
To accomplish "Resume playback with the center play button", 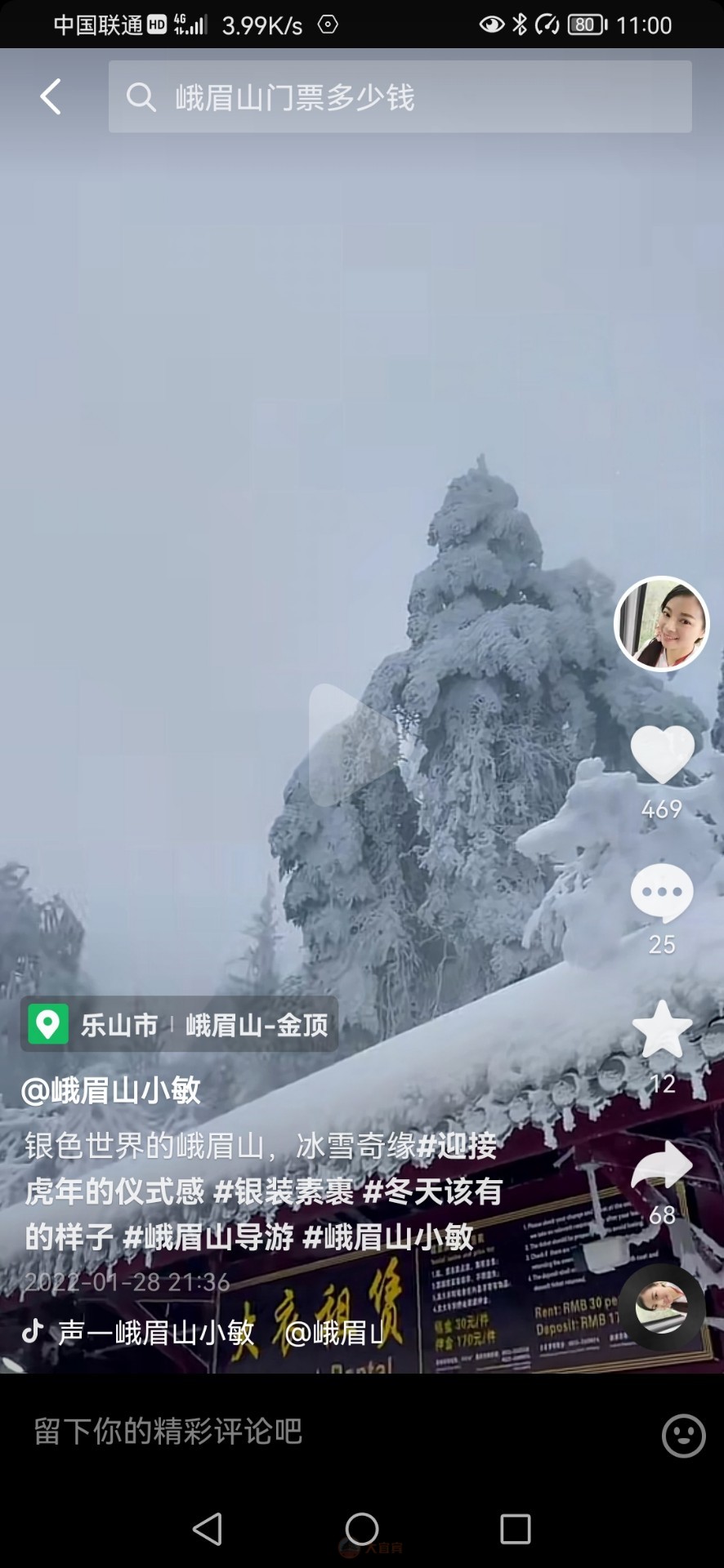I will coord(353,745).
